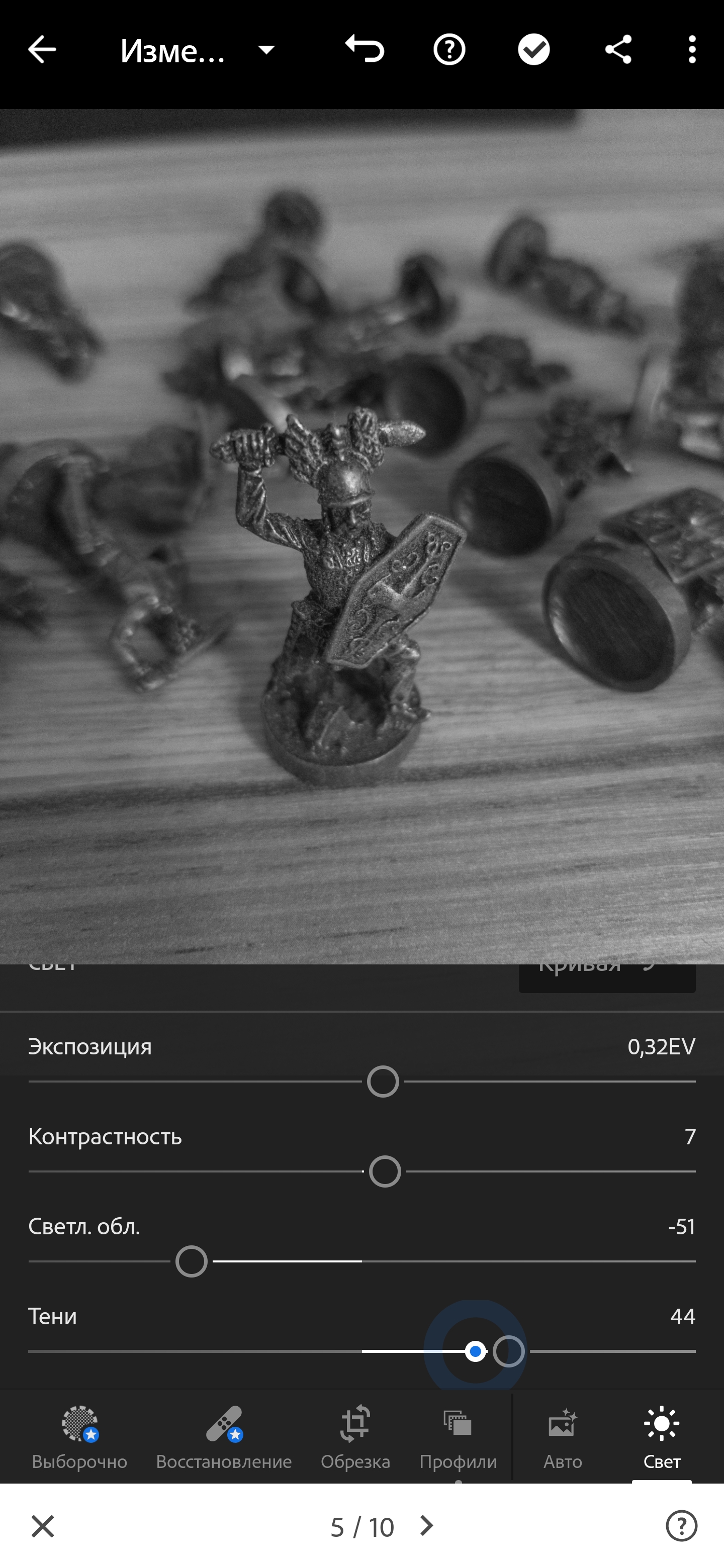Go to the next tutorial step

coord(427,1525)
